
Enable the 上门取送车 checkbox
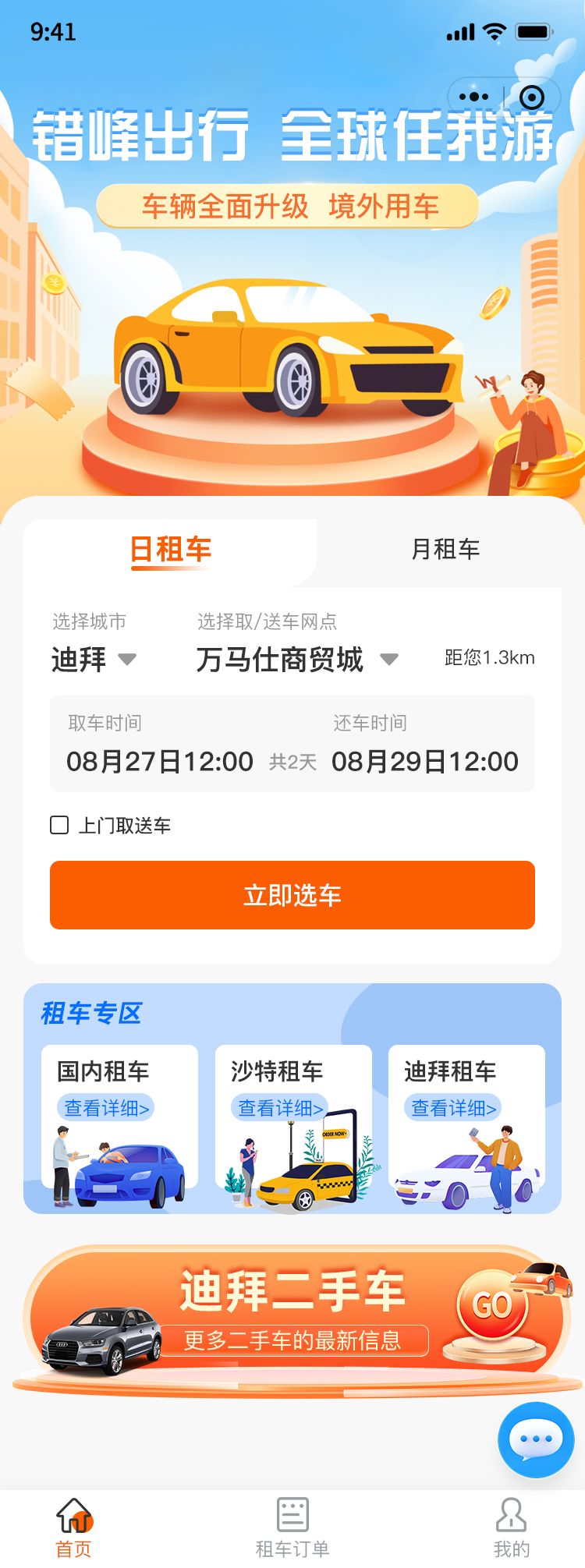coord(59,825)
